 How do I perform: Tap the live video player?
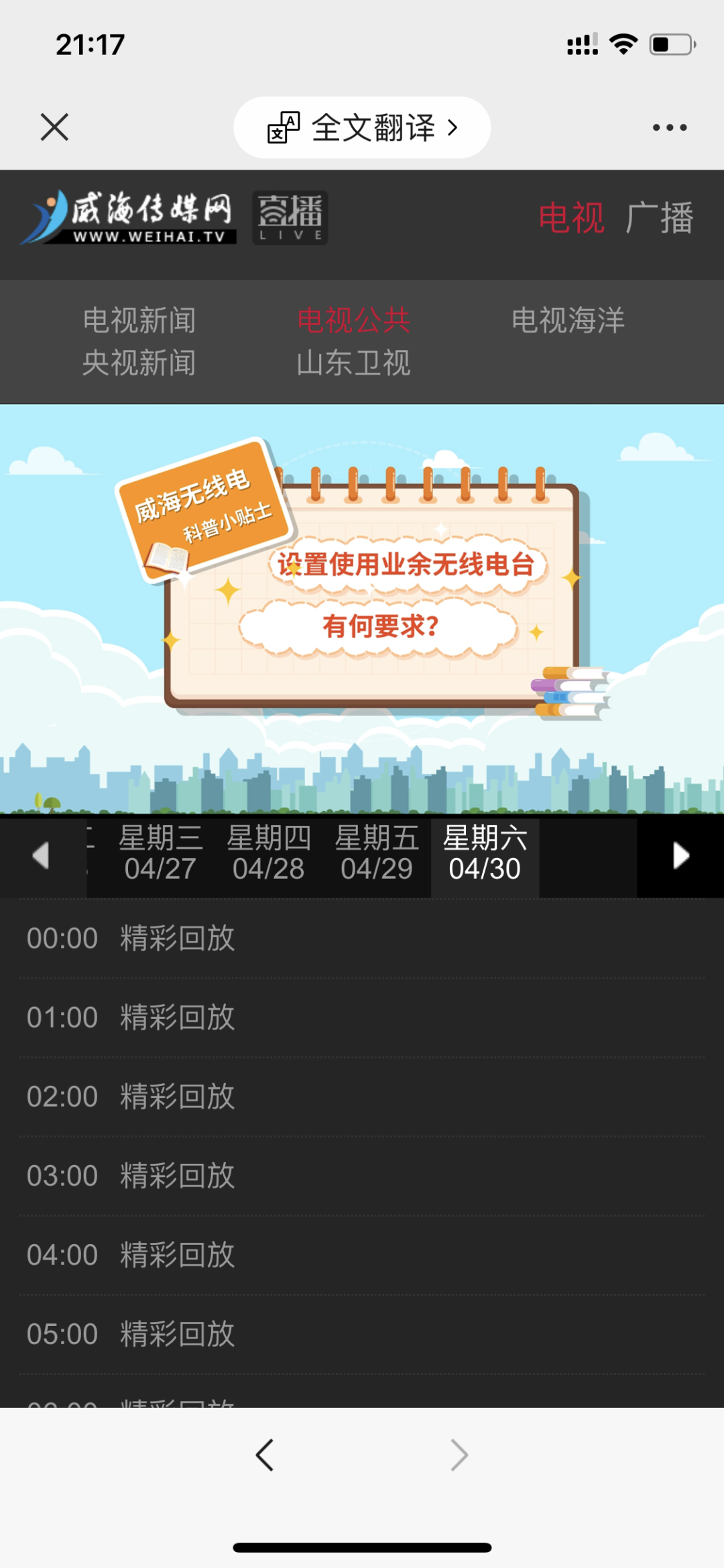click(x=362, y=609)
